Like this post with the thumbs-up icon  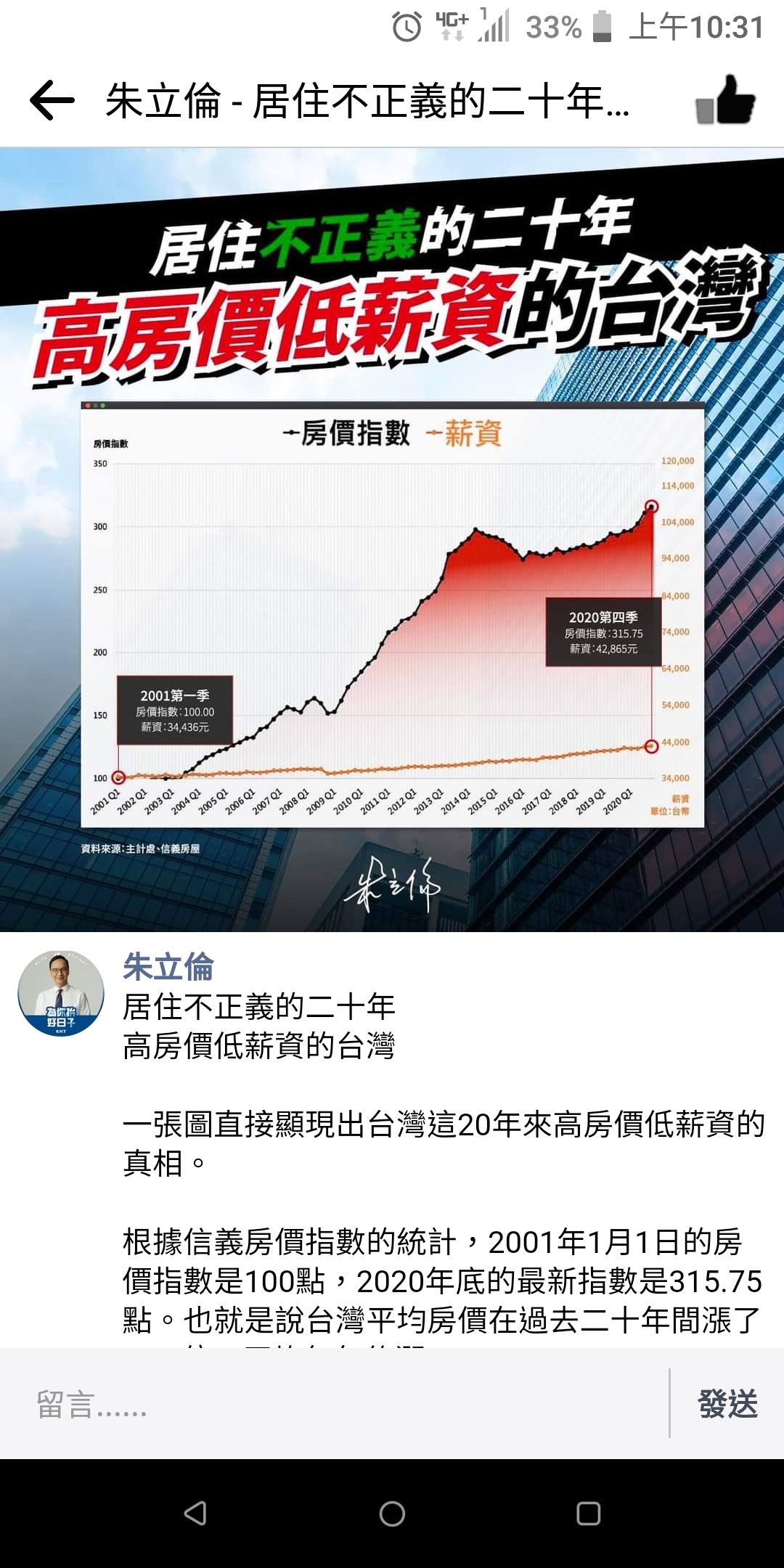725,100
